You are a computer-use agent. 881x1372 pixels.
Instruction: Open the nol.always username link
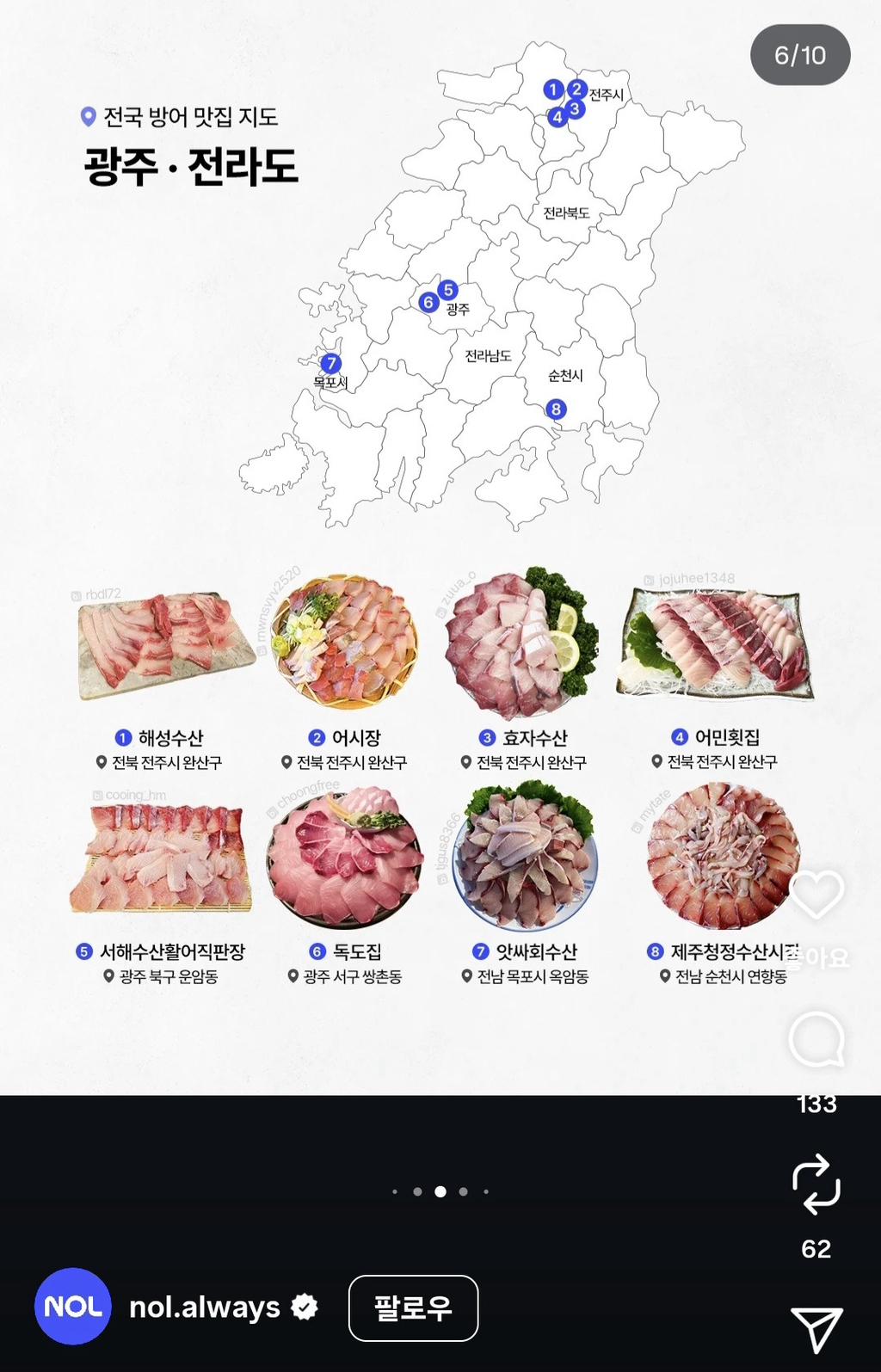click(x=205, y=1307)
